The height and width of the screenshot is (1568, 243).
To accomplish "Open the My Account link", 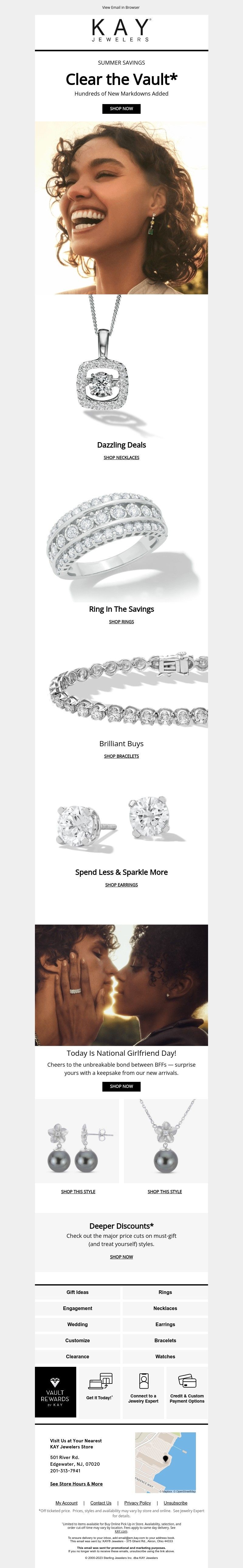I will coord(67,1503).
